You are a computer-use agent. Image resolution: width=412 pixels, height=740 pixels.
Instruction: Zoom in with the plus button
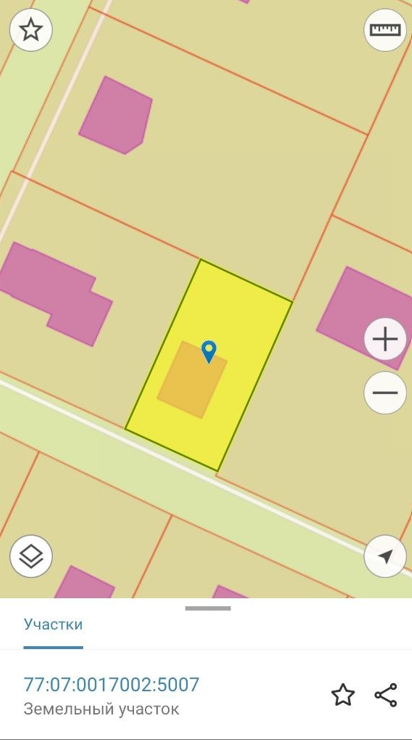385,339
